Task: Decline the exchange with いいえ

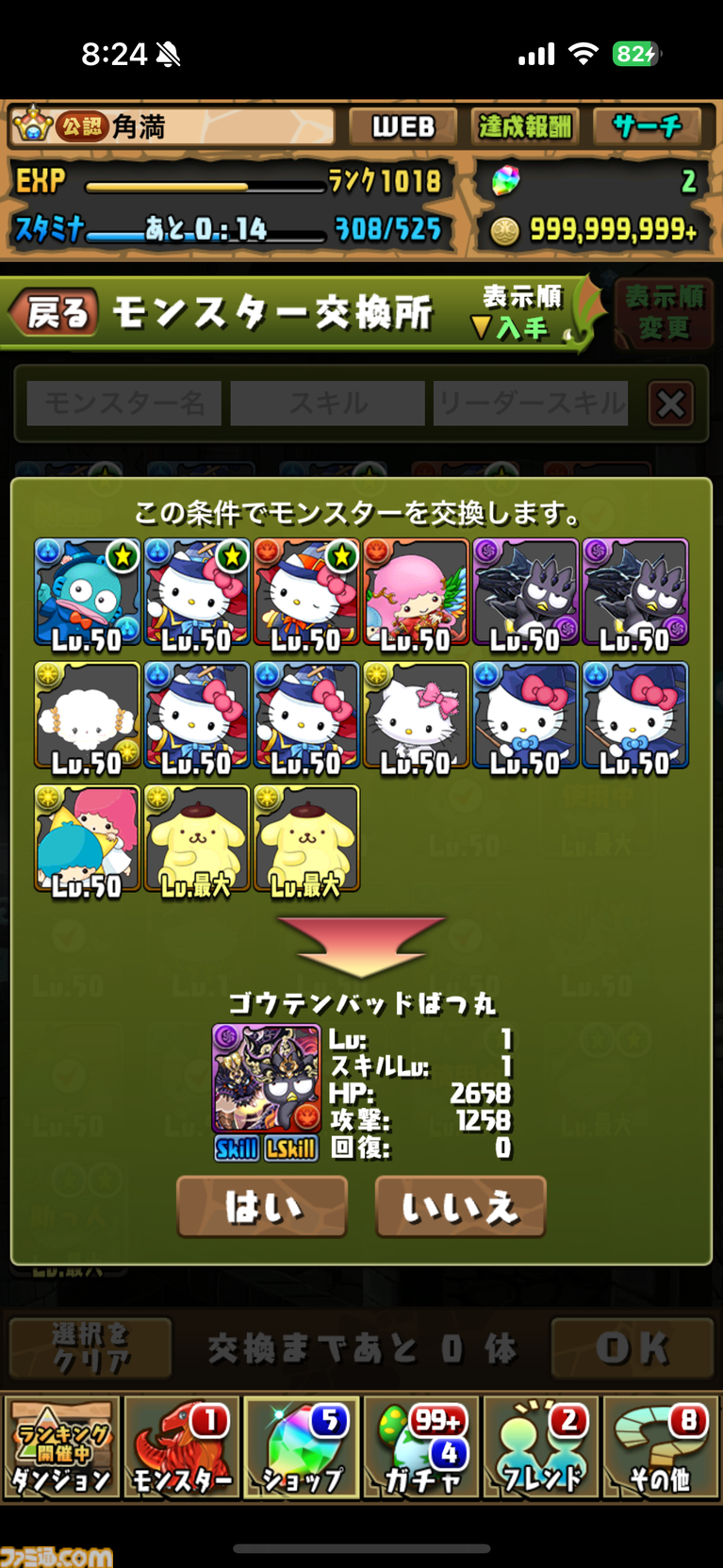Action: click(x=460, y=1206)
